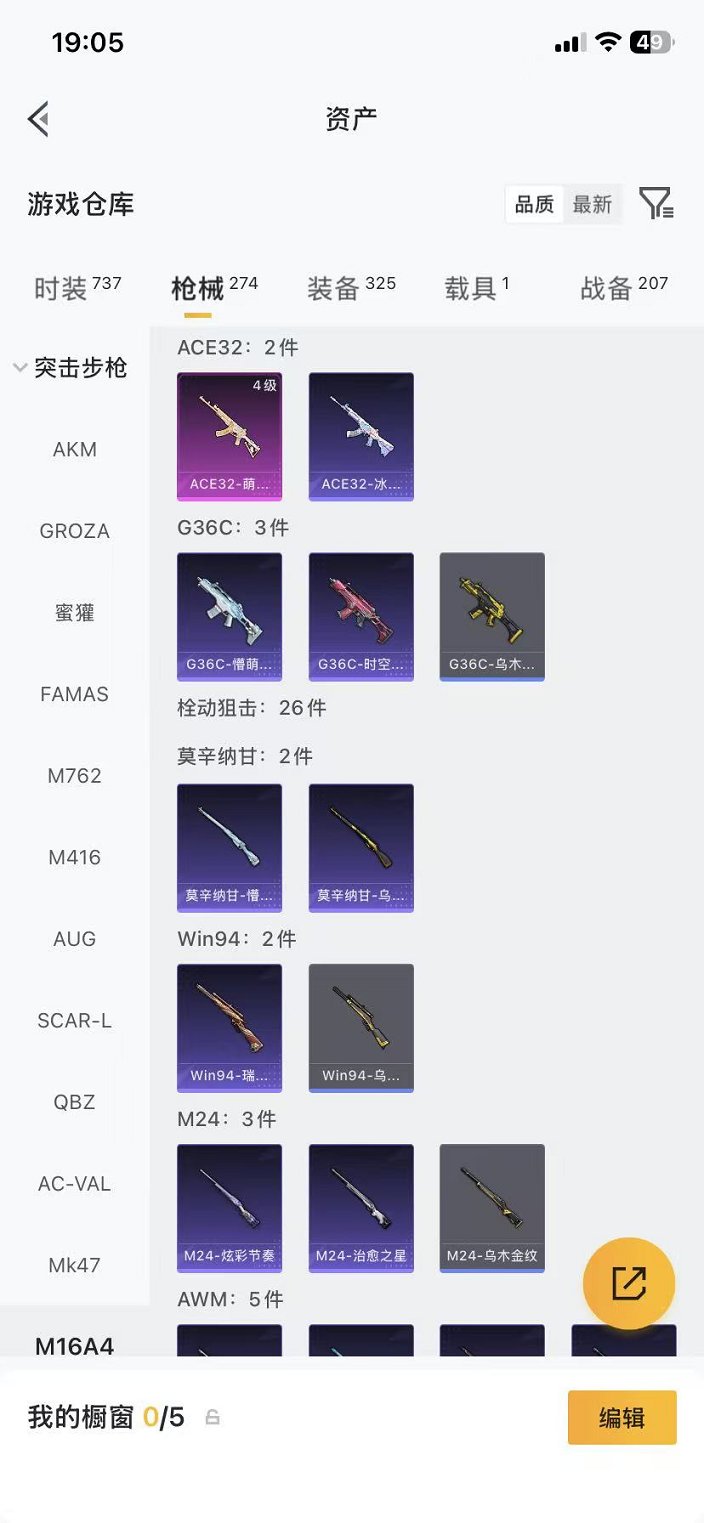The height and width of the screenshot is (1523, 704).
Task: Open the G36C-乌木 skin tile
Action: coord(492,615)
